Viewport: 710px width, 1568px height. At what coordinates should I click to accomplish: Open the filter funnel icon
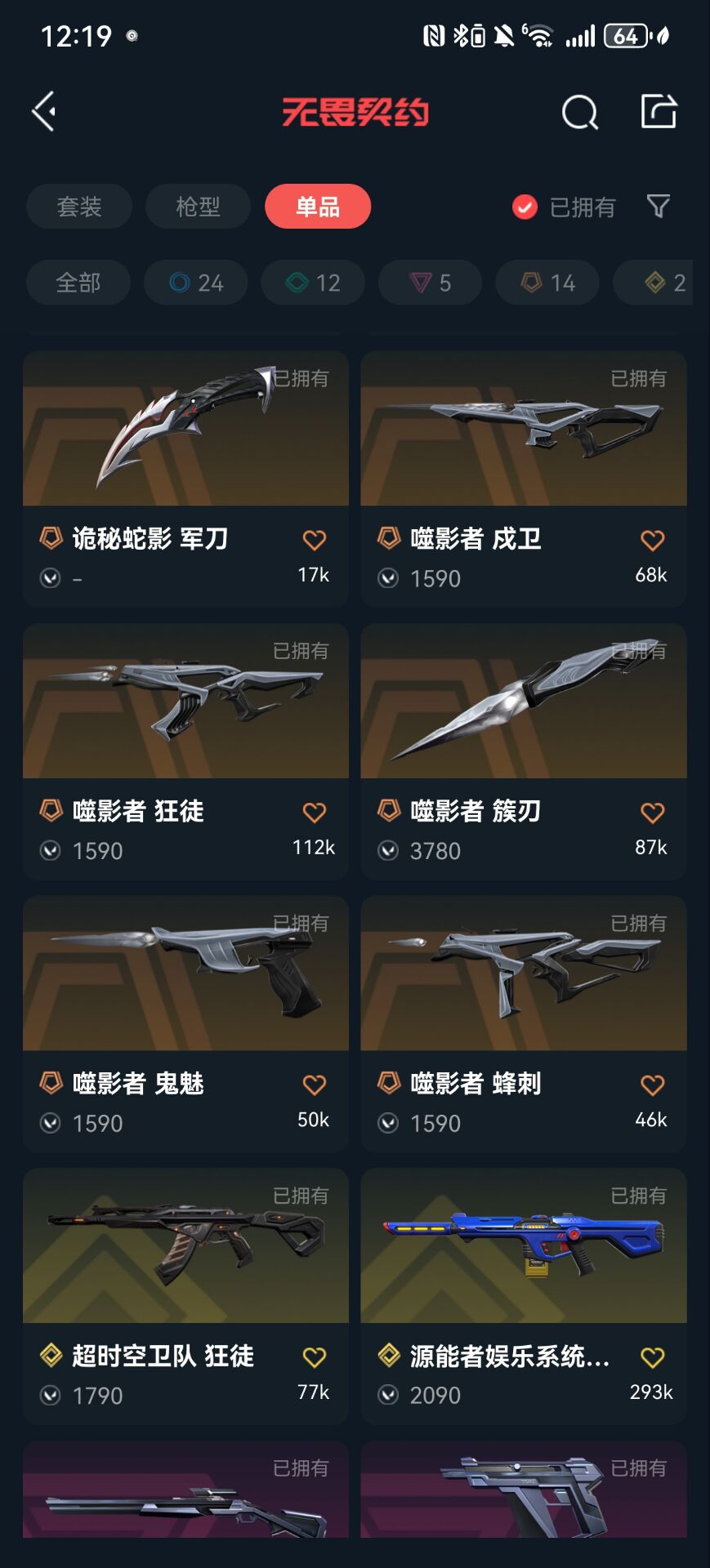(x=659, y=207)
